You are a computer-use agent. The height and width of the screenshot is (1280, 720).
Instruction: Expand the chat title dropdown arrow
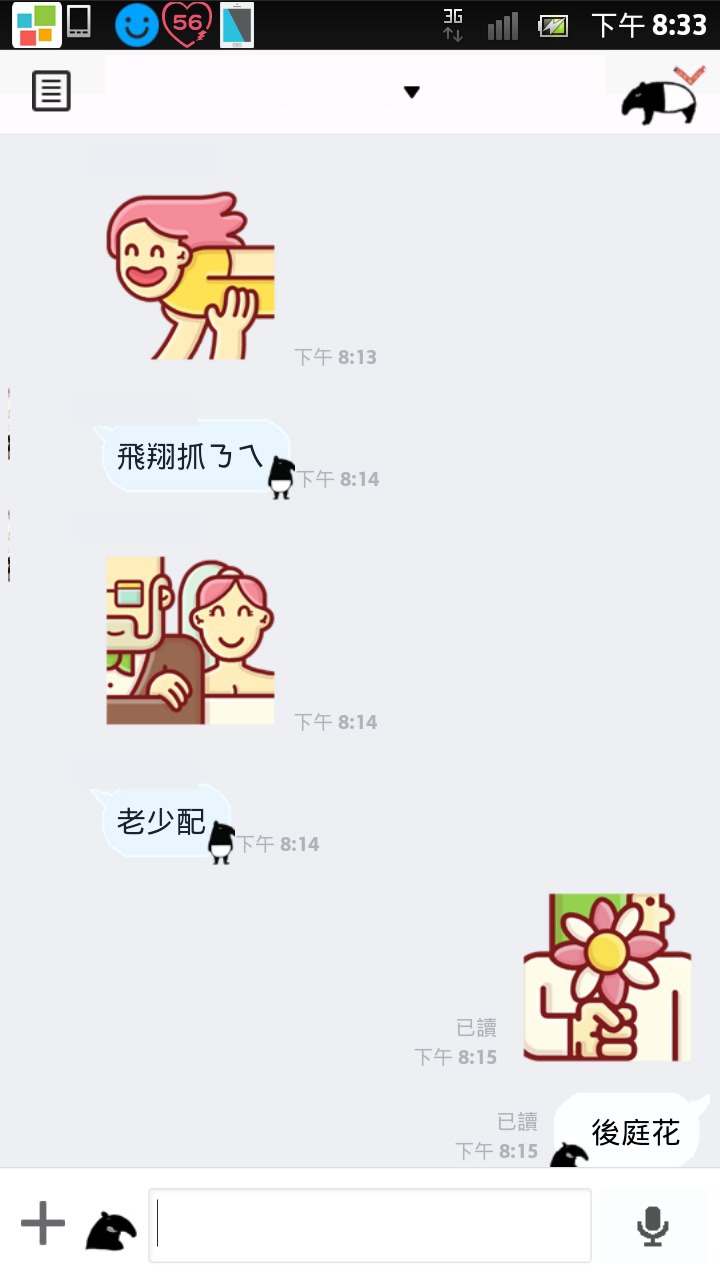point(411,92)
